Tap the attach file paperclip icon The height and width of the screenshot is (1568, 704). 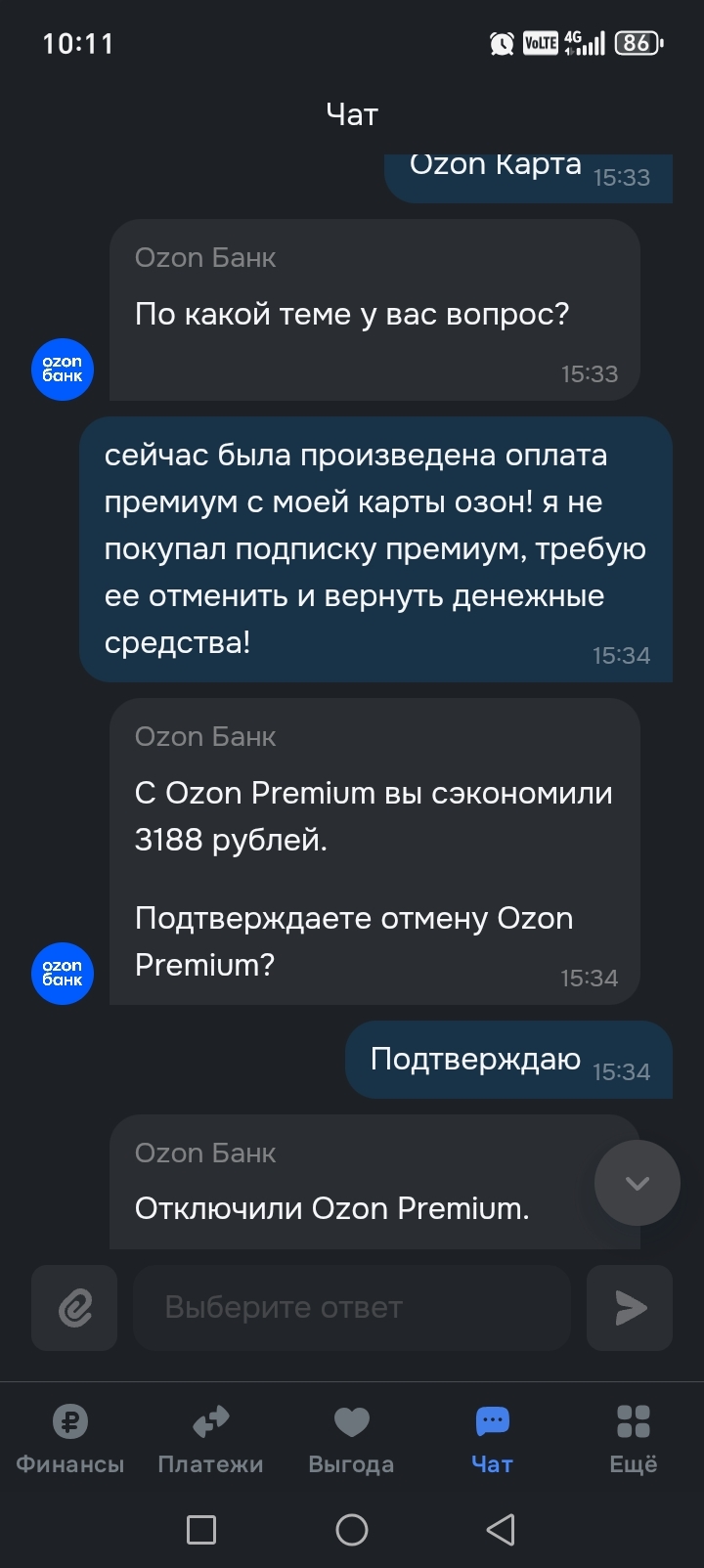74,1307
